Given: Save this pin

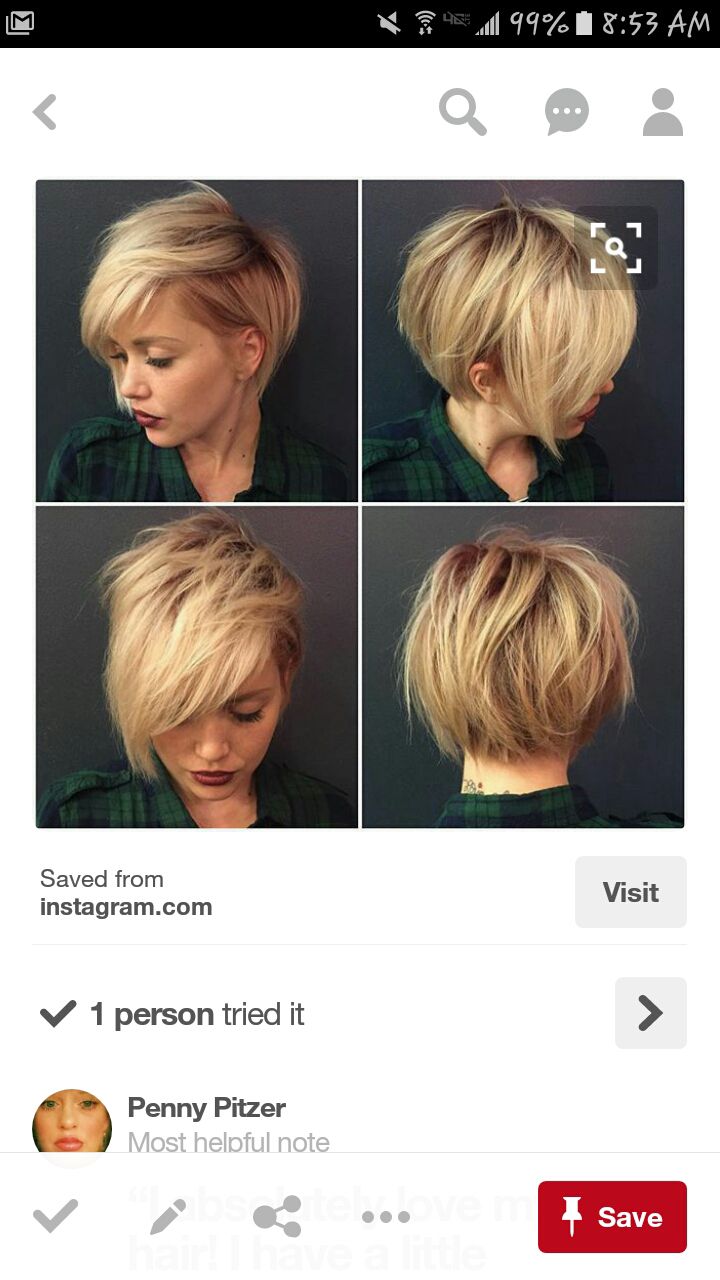Looking at the screenshot, I should 612,1217.
